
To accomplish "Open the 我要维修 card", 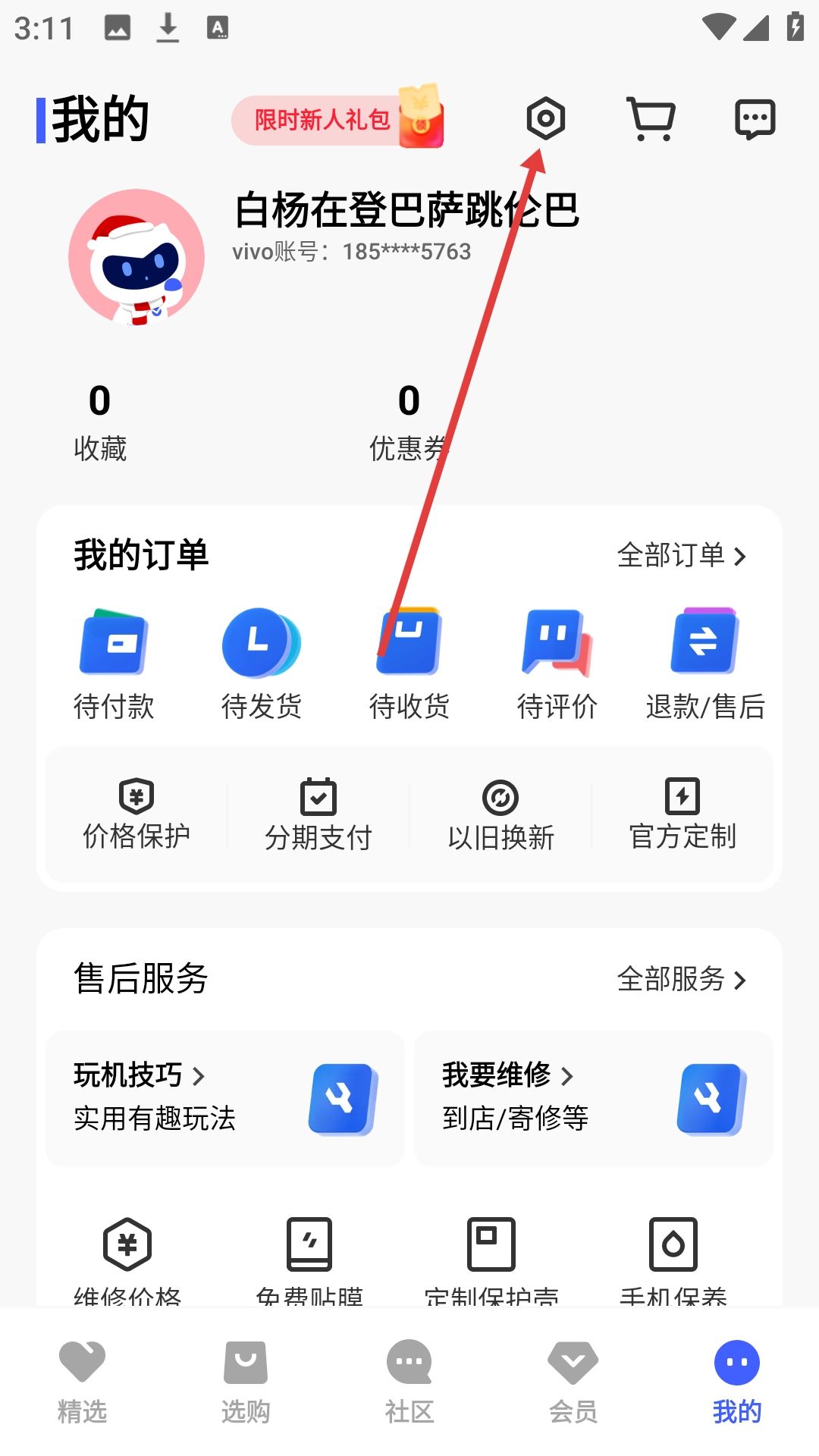I will click(593, 1098).
